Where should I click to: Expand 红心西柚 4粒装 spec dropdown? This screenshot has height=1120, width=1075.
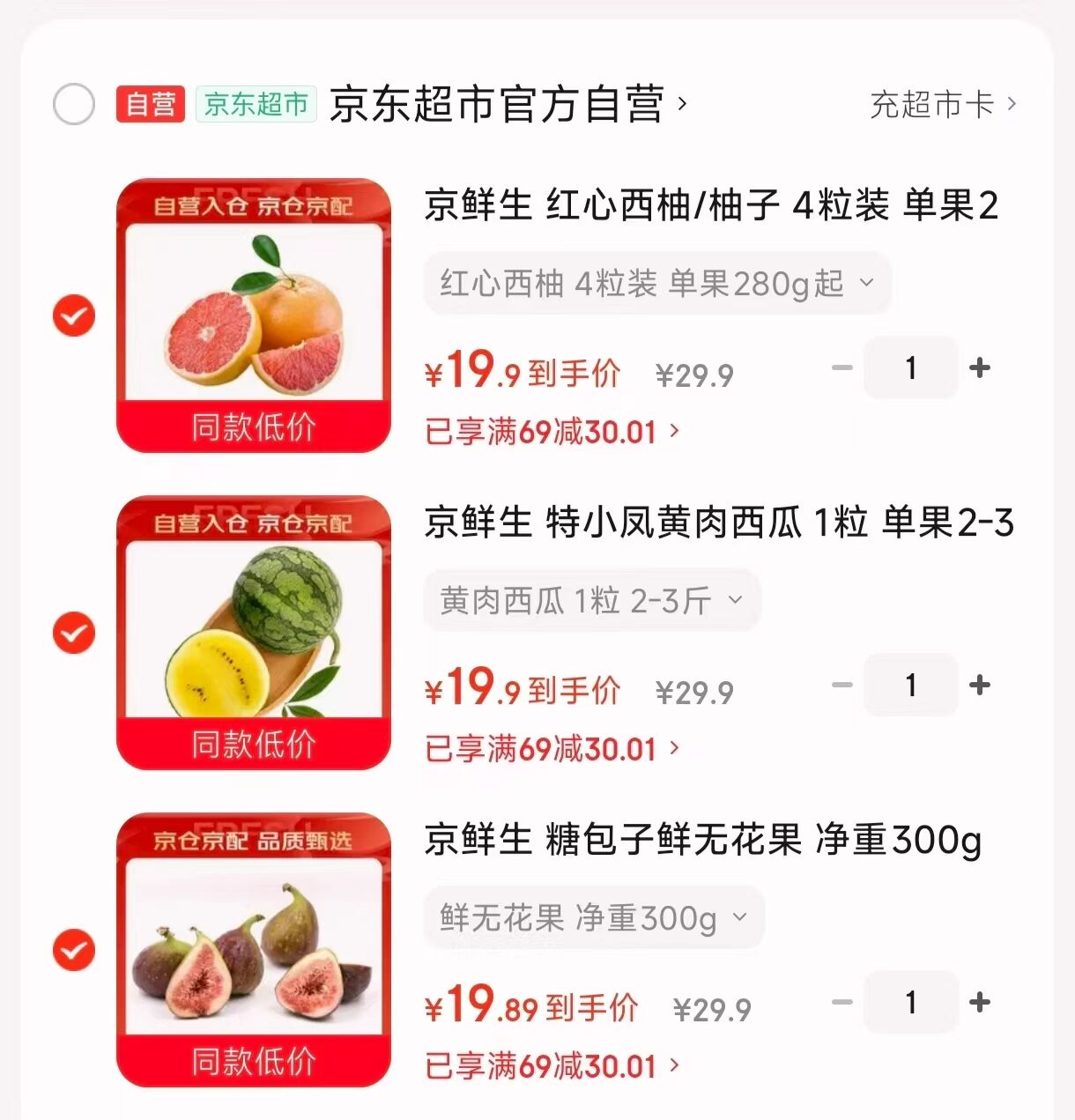click(657, 284)
